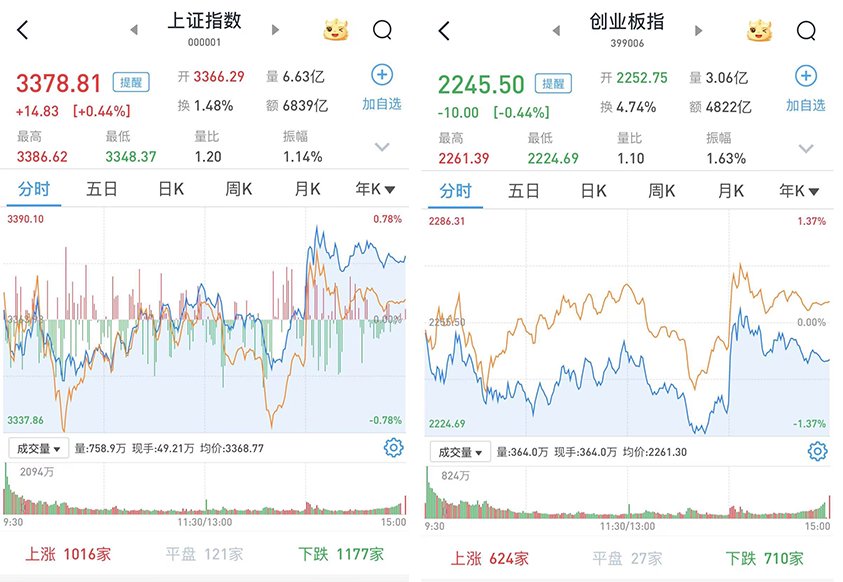843x582 pixels.
Task: View previous index before 创业板指
Action: [x=557, y=31]
